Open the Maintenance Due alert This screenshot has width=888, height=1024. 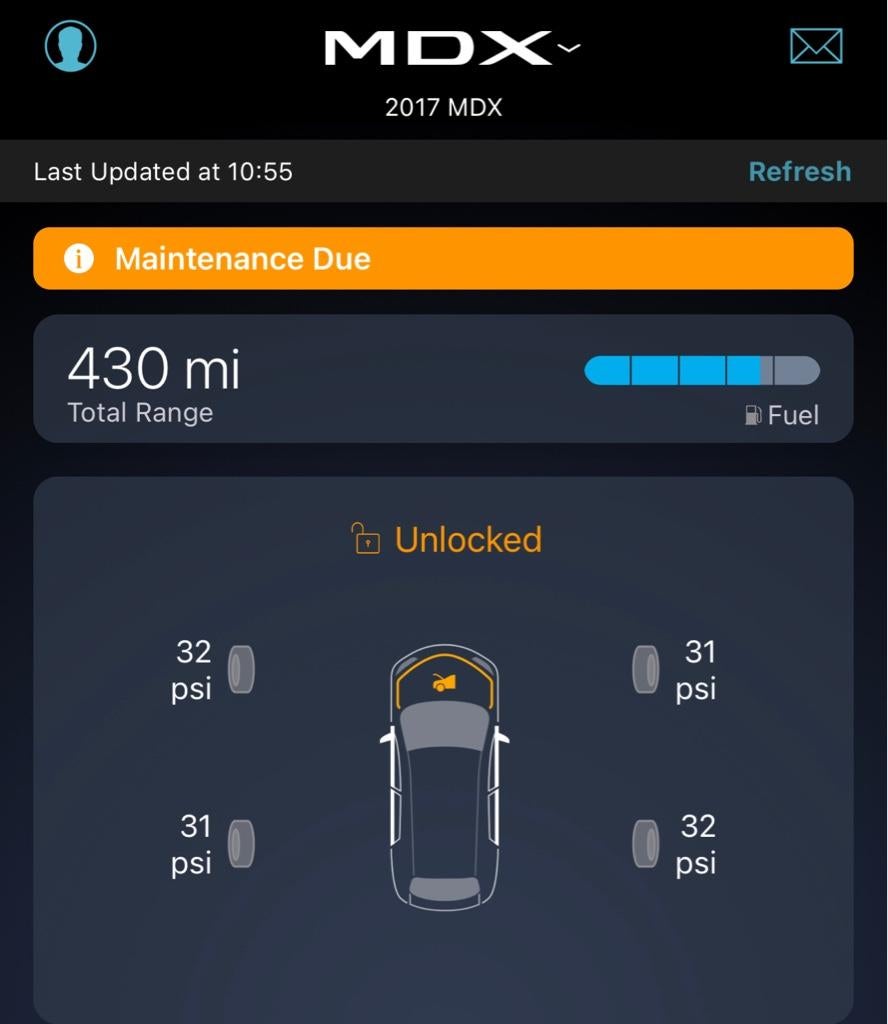pyautogui.click(x=443, y=258)
